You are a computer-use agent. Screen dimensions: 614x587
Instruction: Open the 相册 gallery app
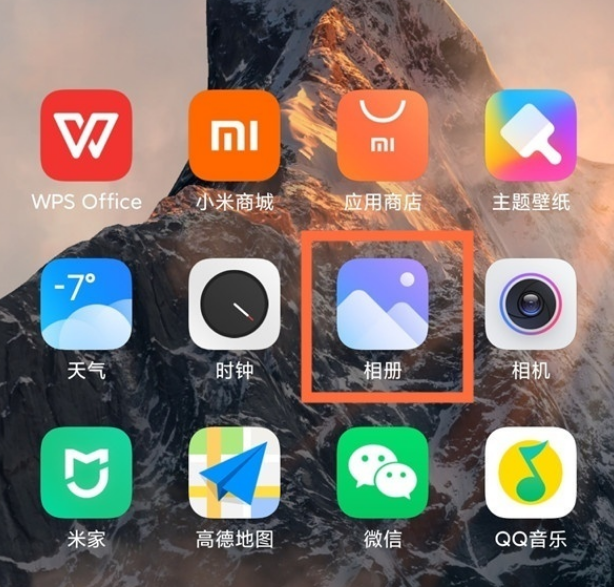point(382,304)
